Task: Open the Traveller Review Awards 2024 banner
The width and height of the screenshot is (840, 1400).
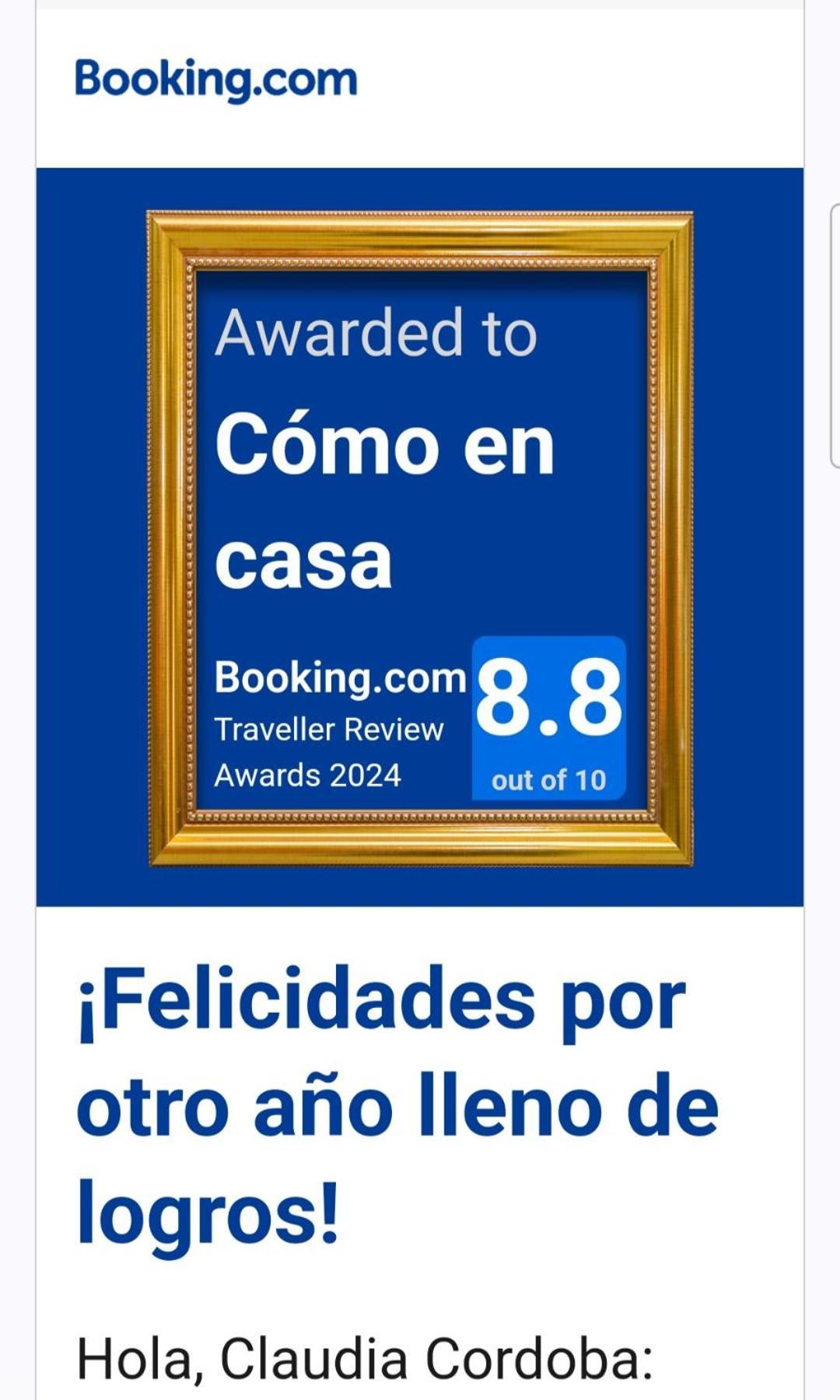Action: click(x=419, y=537)
